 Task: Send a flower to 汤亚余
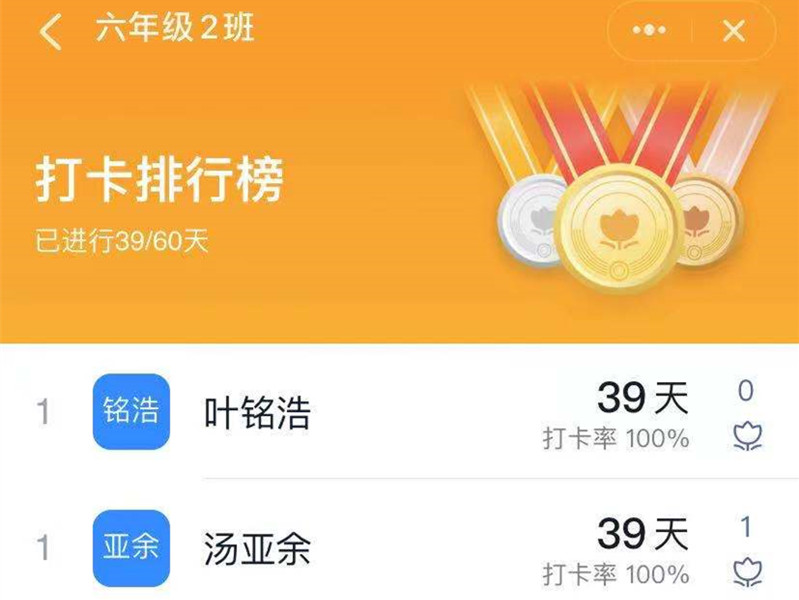click(746, 571)
